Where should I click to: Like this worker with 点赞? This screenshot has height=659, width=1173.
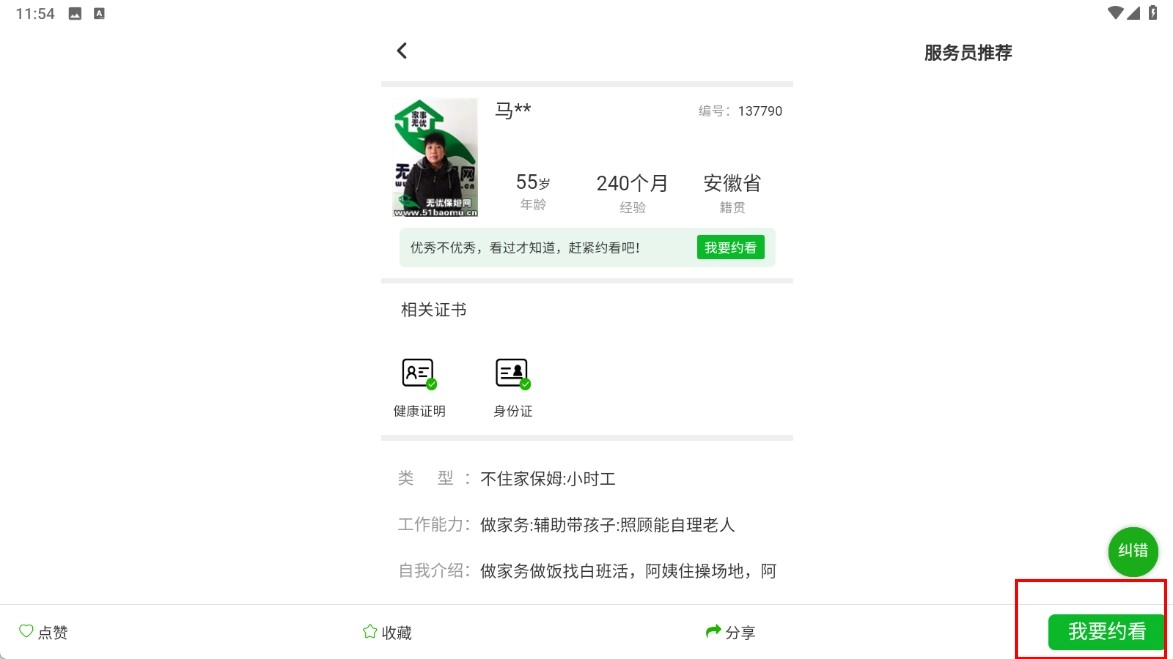pyautogui.click(x=44, y=632)
